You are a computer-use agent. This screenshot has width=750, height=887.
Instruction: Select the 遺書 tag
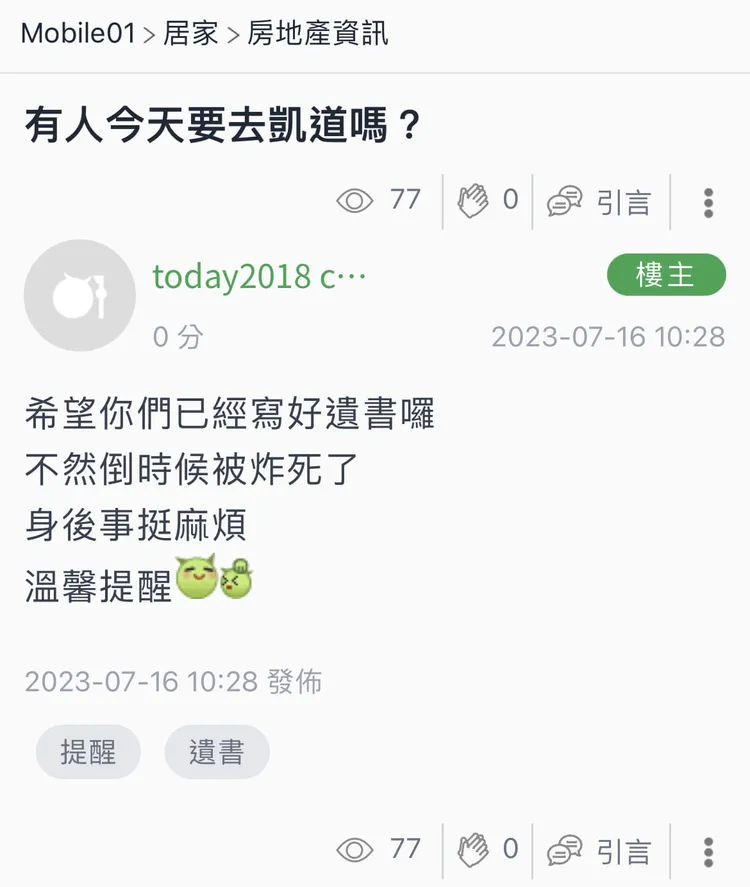pos(216,752)
